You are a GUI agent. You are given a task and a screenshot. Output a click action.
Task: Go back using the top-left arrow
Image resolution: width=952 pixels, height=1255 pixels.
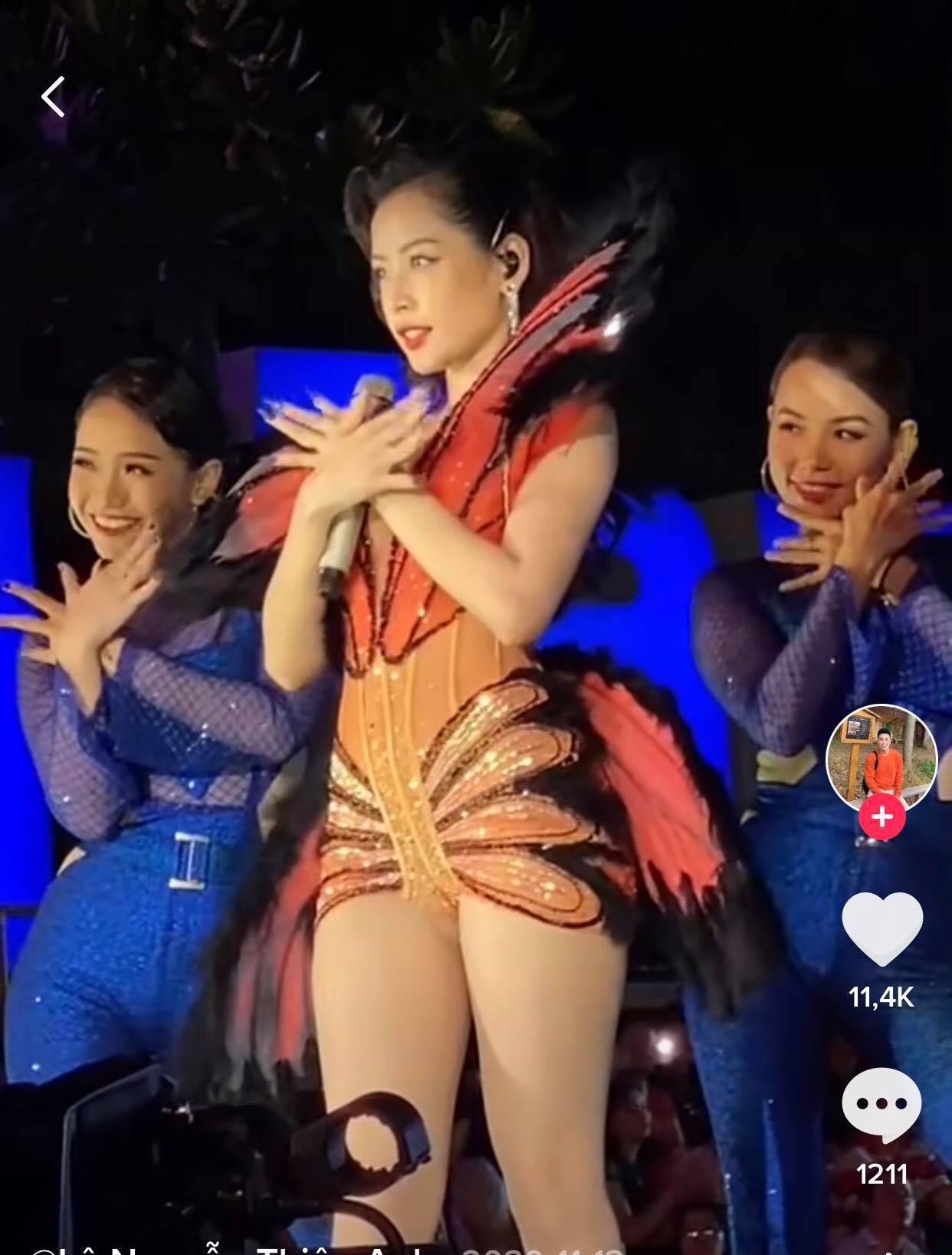click(53, 97)
